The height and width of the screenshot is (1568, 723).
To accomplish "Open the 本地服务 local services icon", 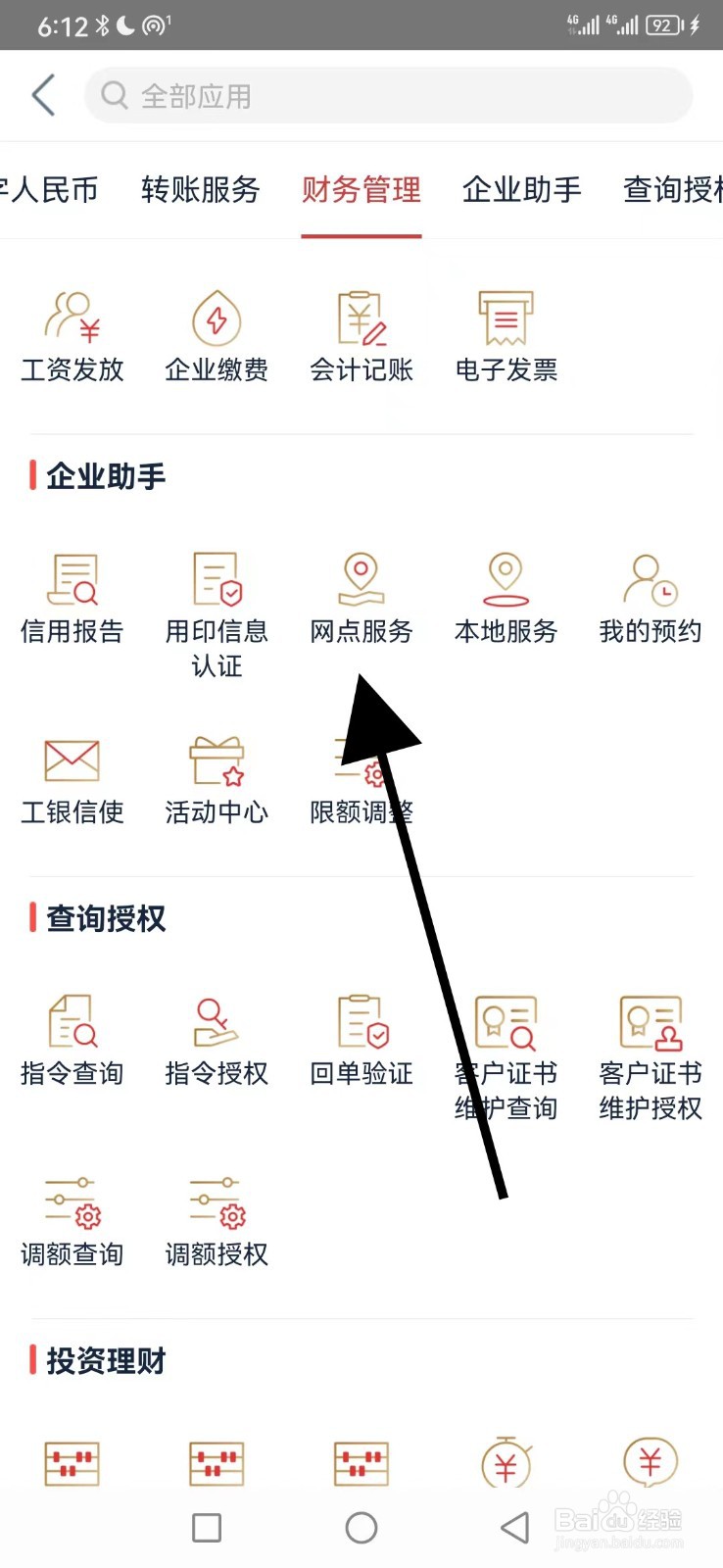I will (505, 593).
